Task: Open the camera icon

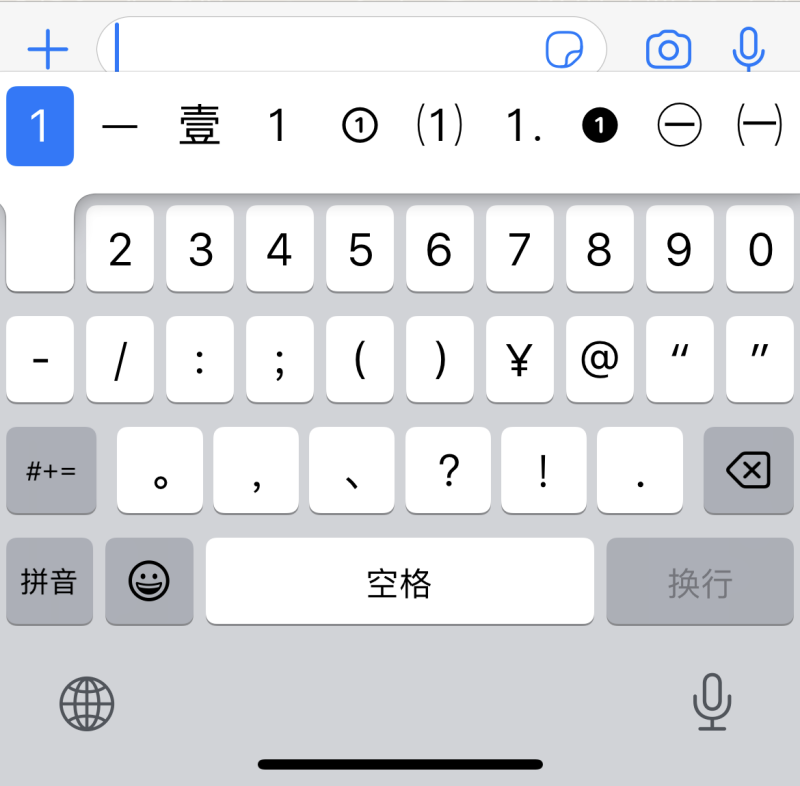Action: pyautogui.click(x=668, y=49)
